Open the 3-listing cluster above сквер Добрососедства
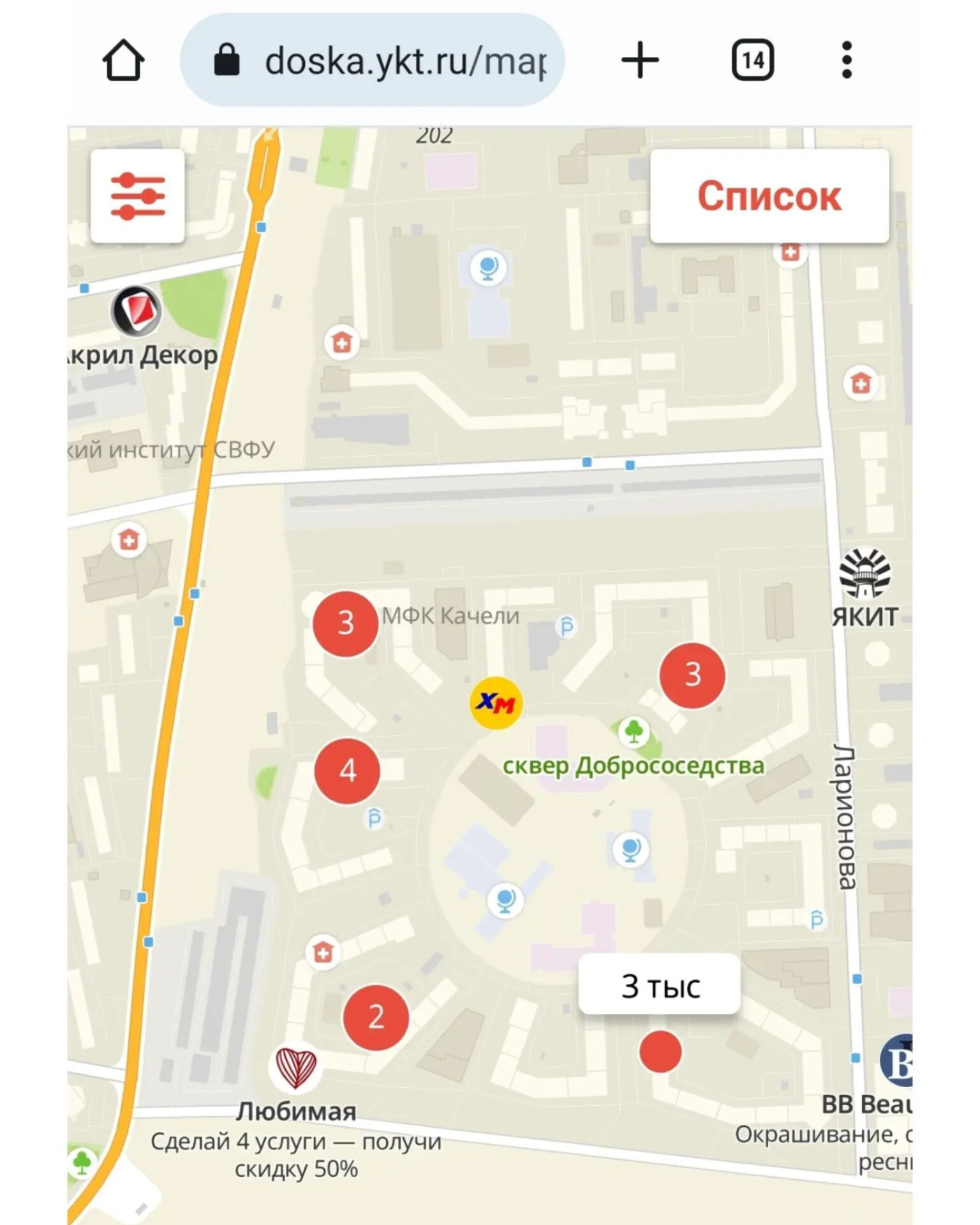 [692, 675]
